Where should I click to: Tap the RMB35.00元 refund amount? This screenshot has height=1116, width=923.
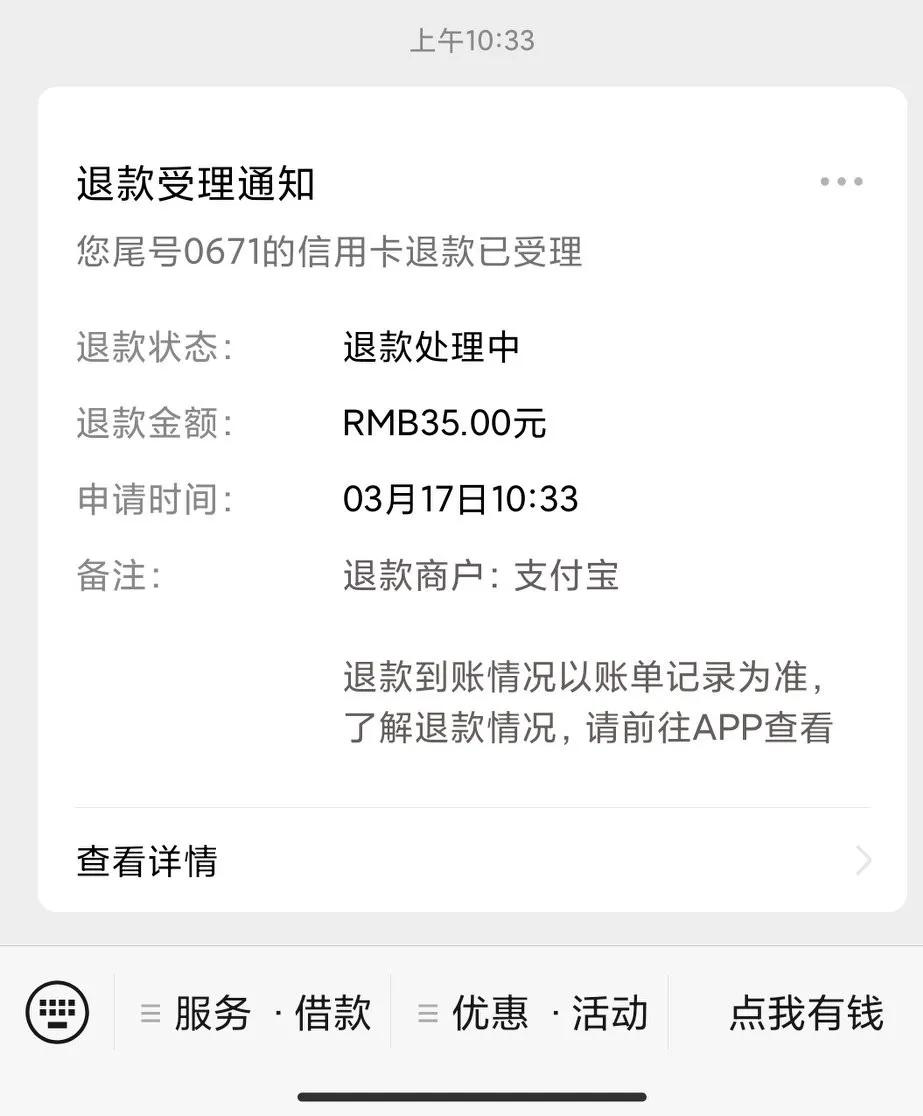click(443, 423)
